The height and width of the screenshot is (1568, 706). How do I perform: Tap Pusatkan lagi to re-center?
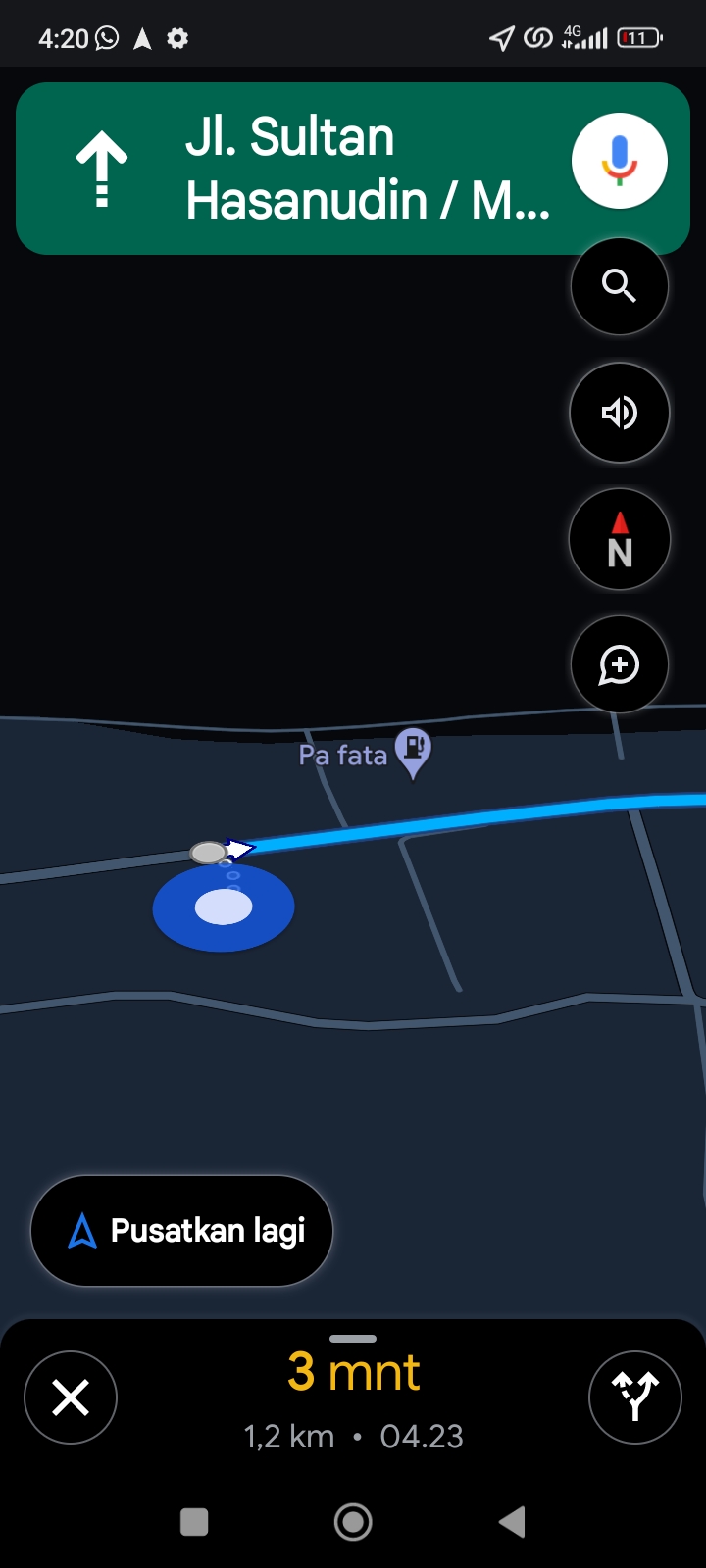182,1231
